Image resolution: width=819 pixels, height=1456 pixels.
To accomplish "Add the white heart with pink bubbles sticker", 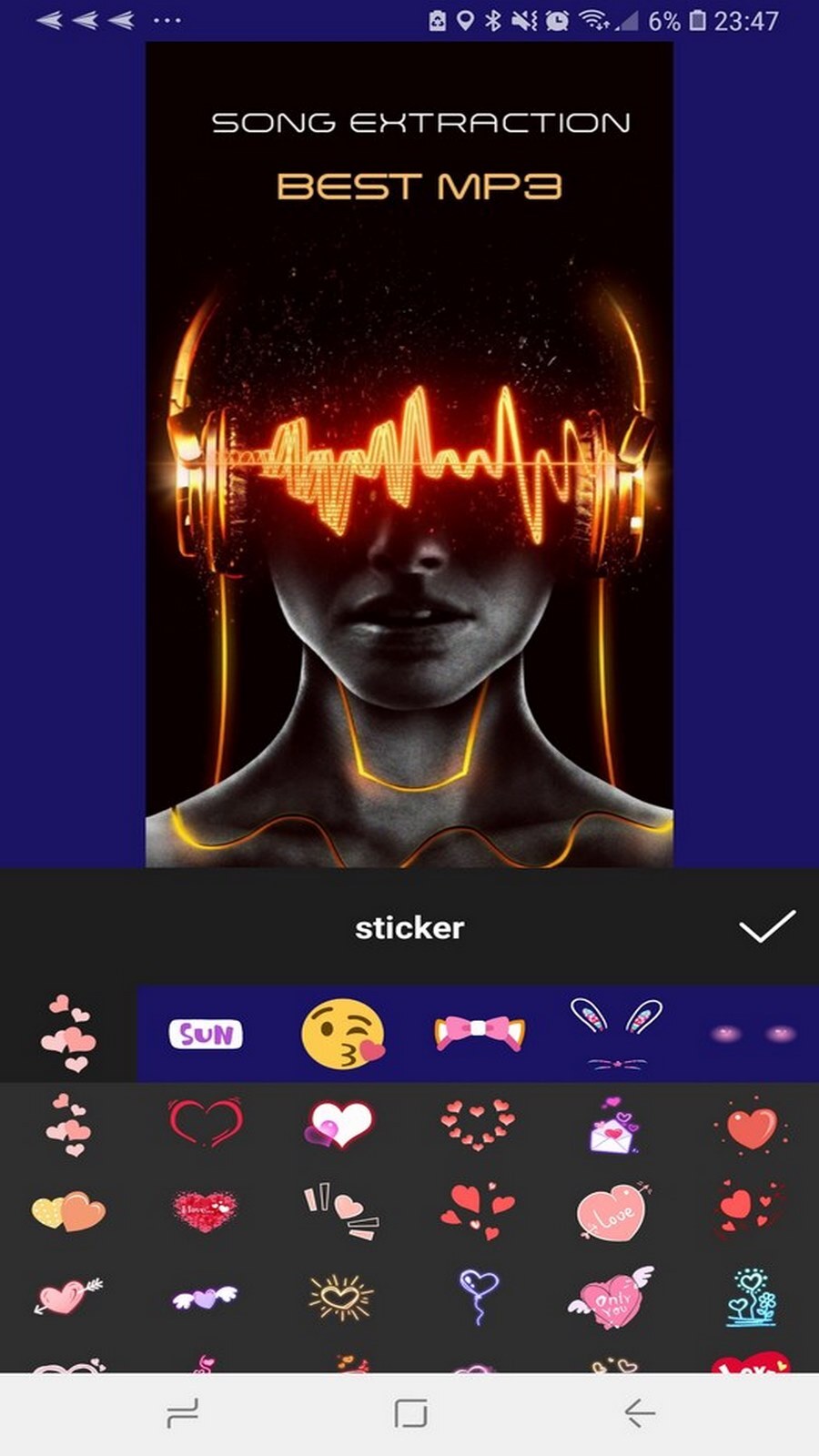I will coord(339,1125).
